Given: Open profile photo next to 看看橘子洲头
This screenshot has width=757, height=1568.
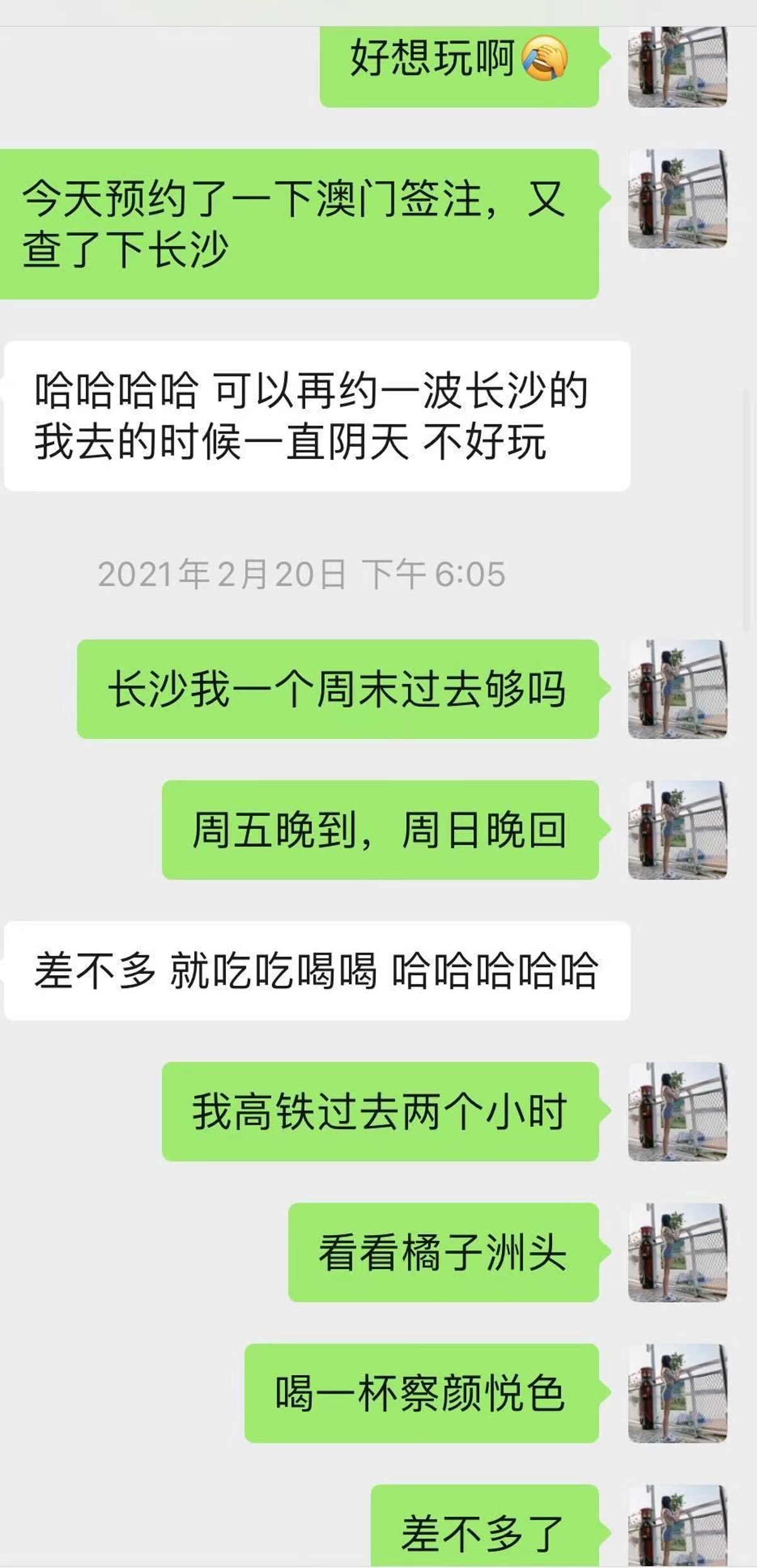Looking at the screenshot, I should pos(678,1251).
